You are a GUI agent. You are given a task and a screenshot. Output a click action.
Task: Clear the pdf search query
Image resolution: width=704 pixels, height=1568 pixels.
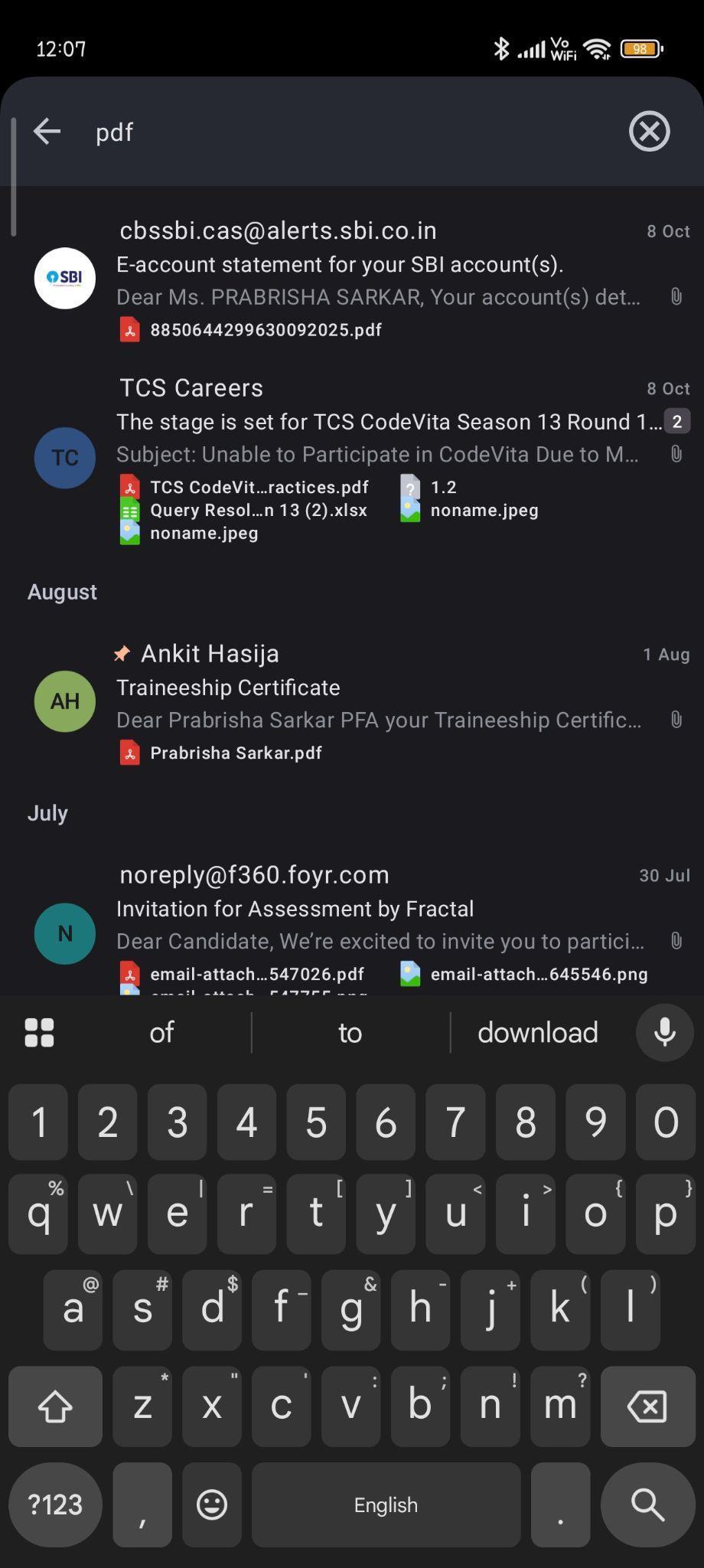(649, 132)
